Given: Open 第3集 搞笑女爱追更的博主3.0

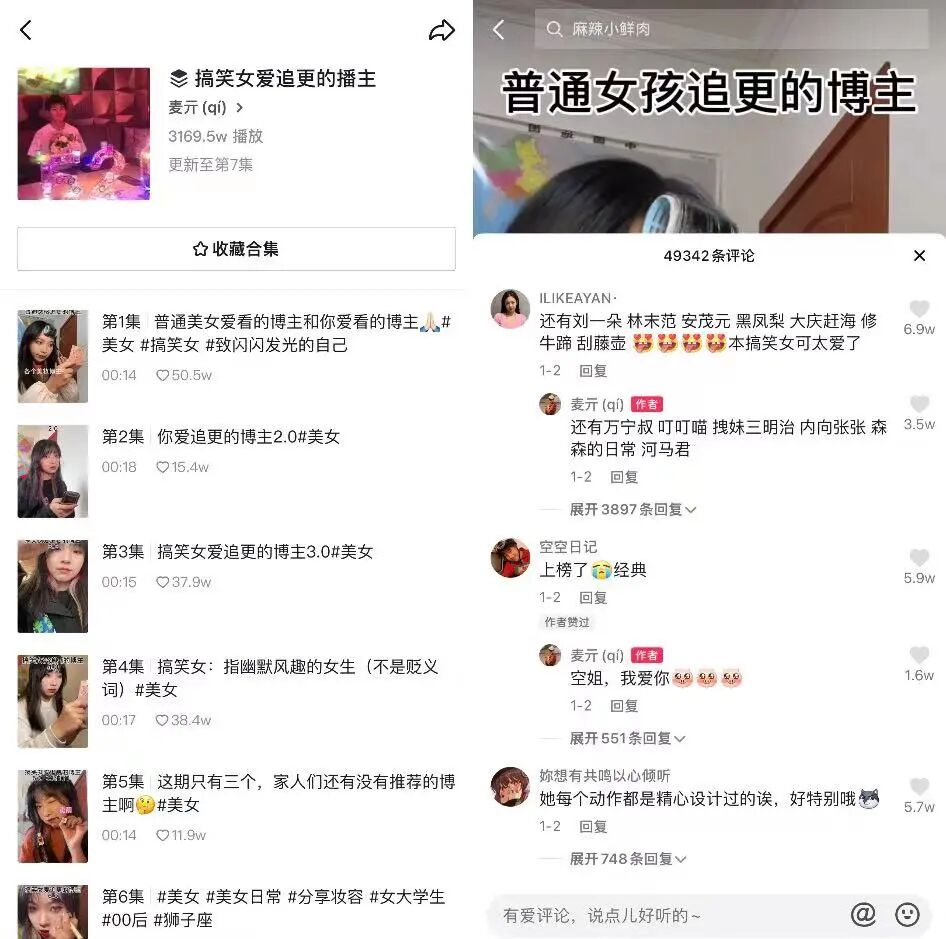Looking at the screenshot, I should click(x=237, y=552).
